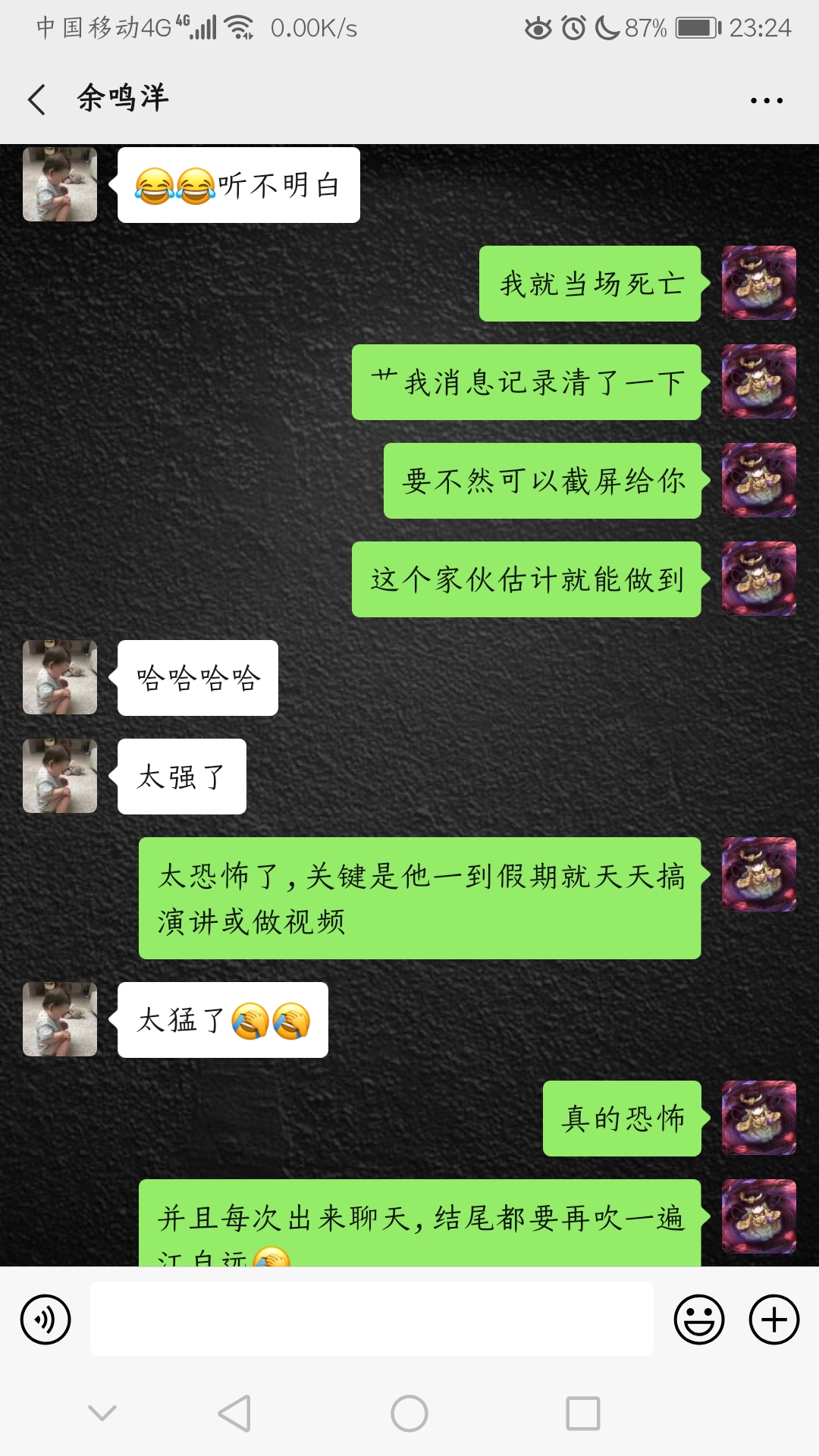Go to the system home screen
Screen dimensions: 819x1456
(409, 1414)
